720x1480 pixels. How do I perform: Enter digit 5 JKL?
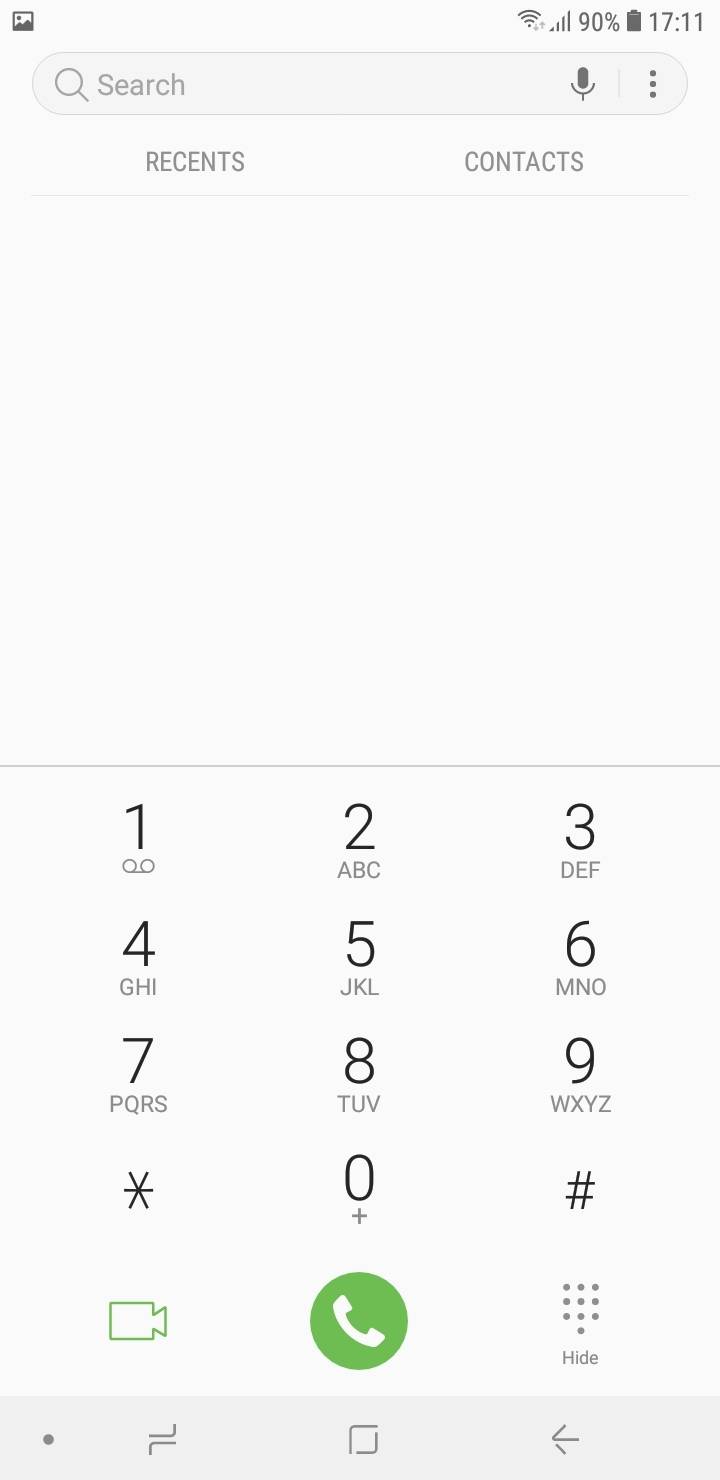(359, 957)
